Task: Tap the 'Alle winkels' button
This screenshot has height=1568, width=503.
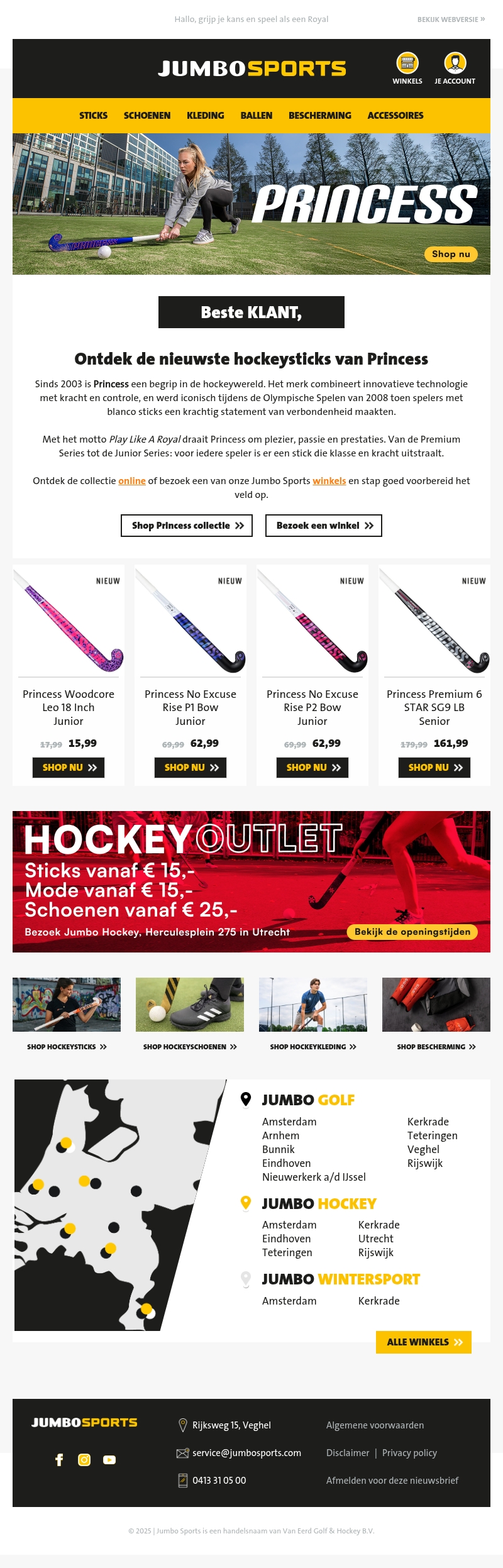Action: (x=424, y=1342)
